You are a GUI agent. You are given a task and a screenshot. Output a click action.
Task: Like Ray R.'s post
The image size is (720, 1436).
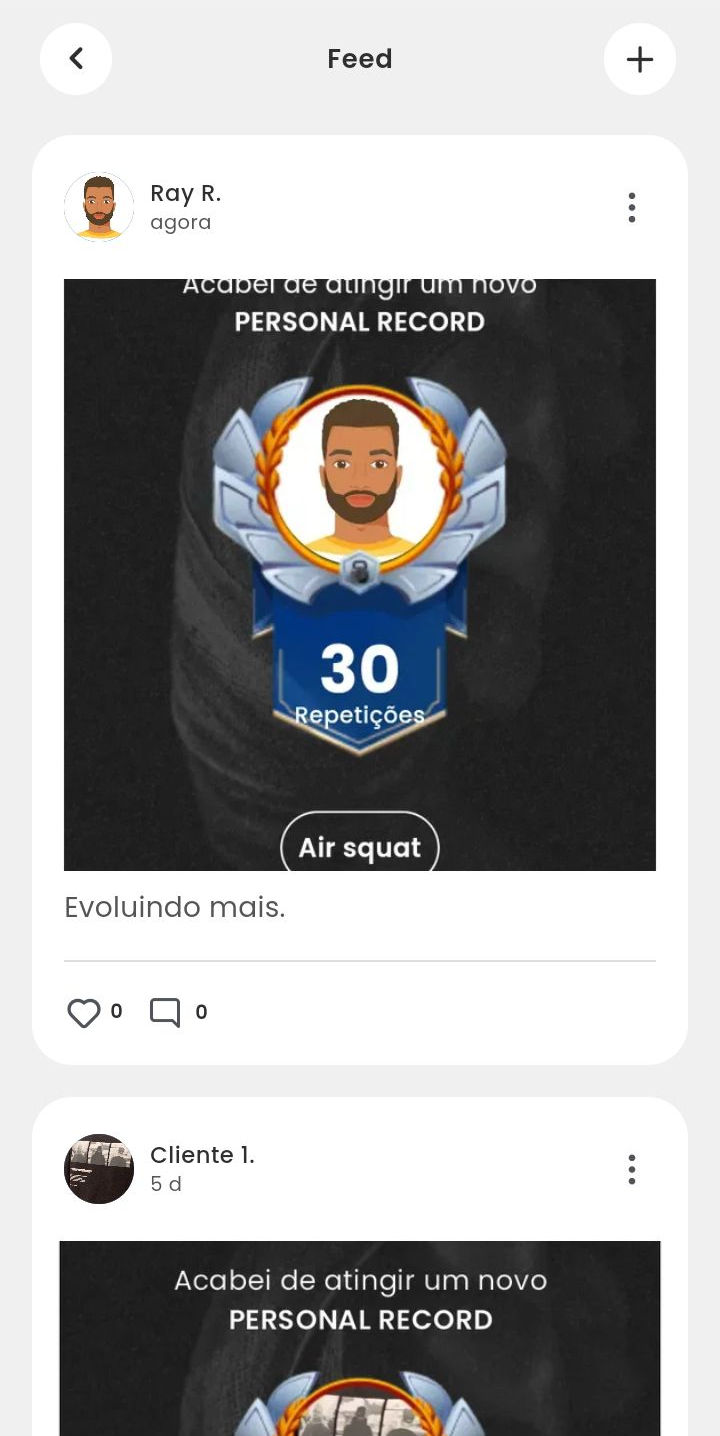[84, 1013]
